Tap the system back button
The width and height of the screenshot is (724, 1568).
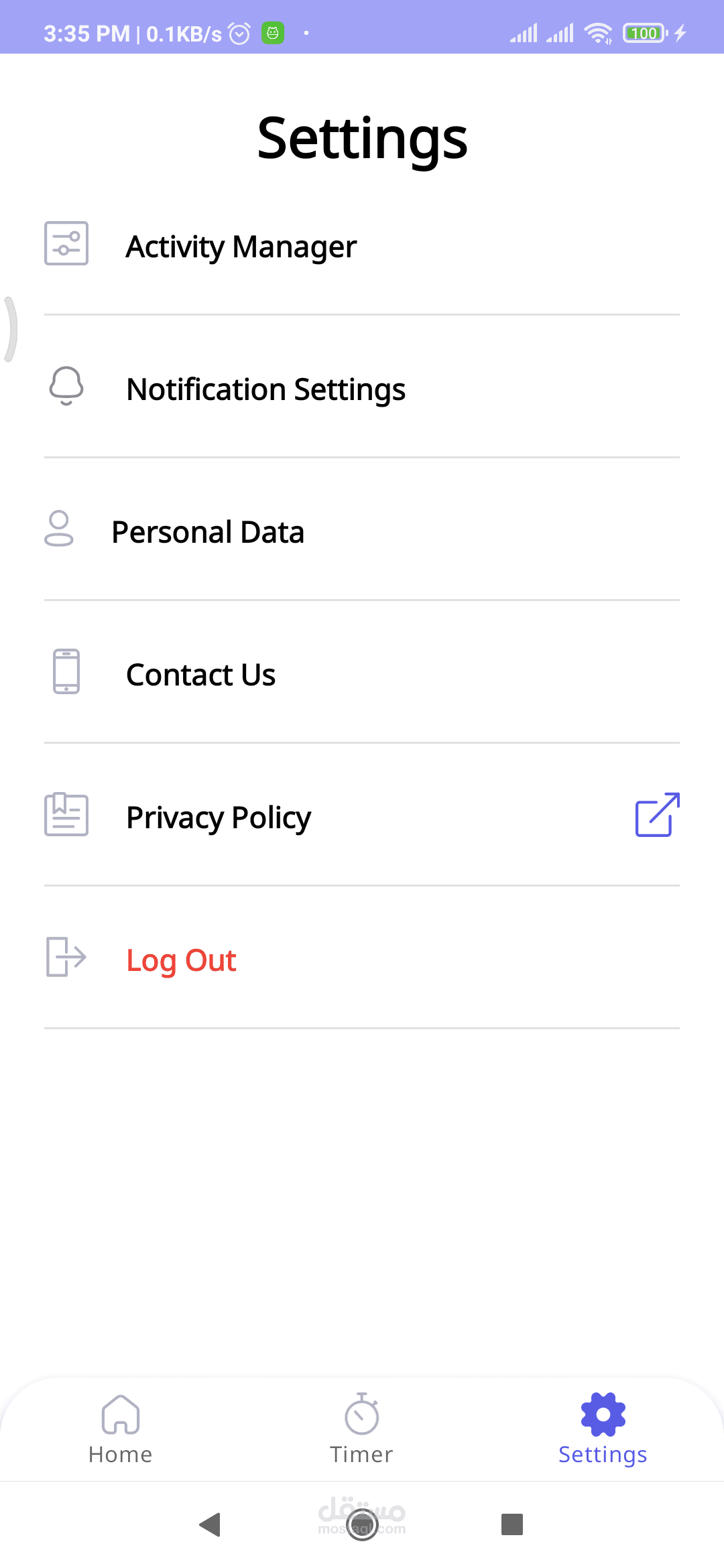point(210,1524)
